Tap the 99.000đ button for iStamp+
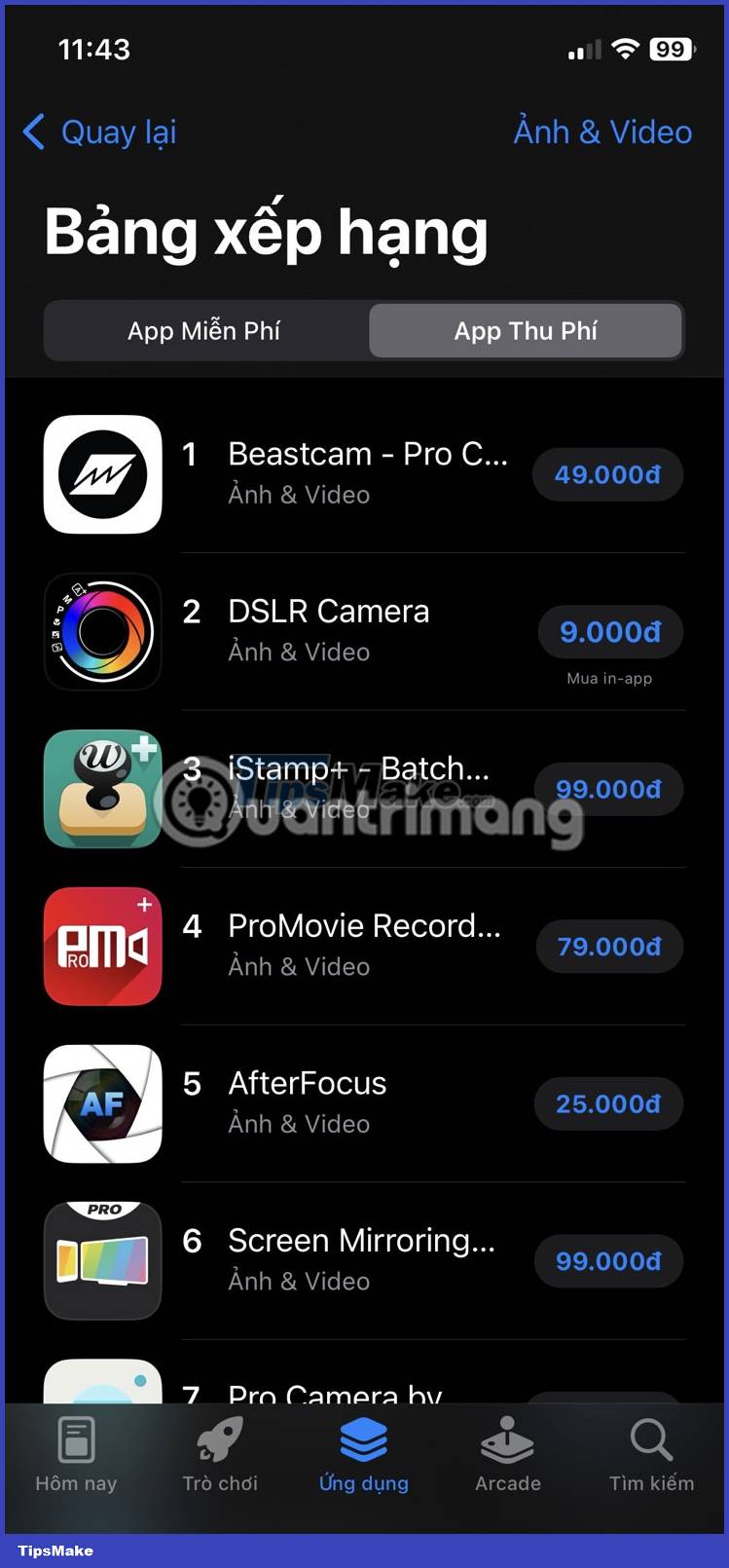The height and width of the screenshot is (1568, 729). click(x=609, y=789)
